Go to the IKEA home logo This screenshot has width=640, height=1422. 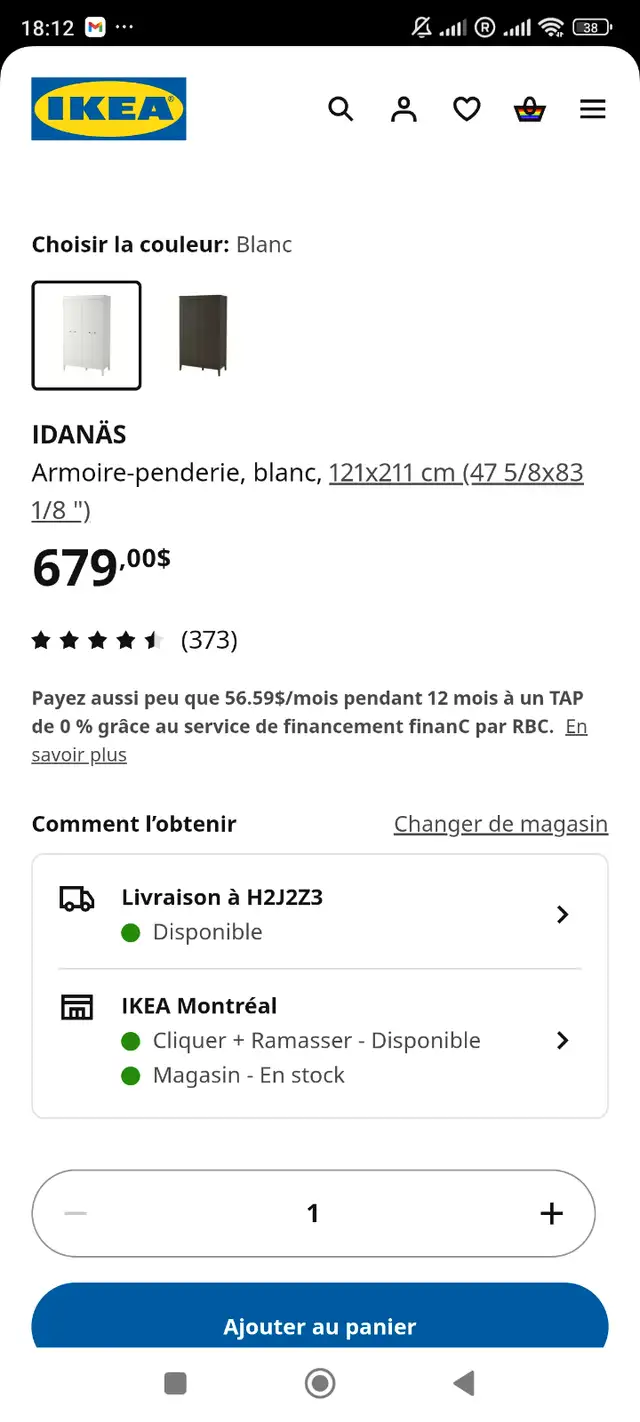(109, 108)
